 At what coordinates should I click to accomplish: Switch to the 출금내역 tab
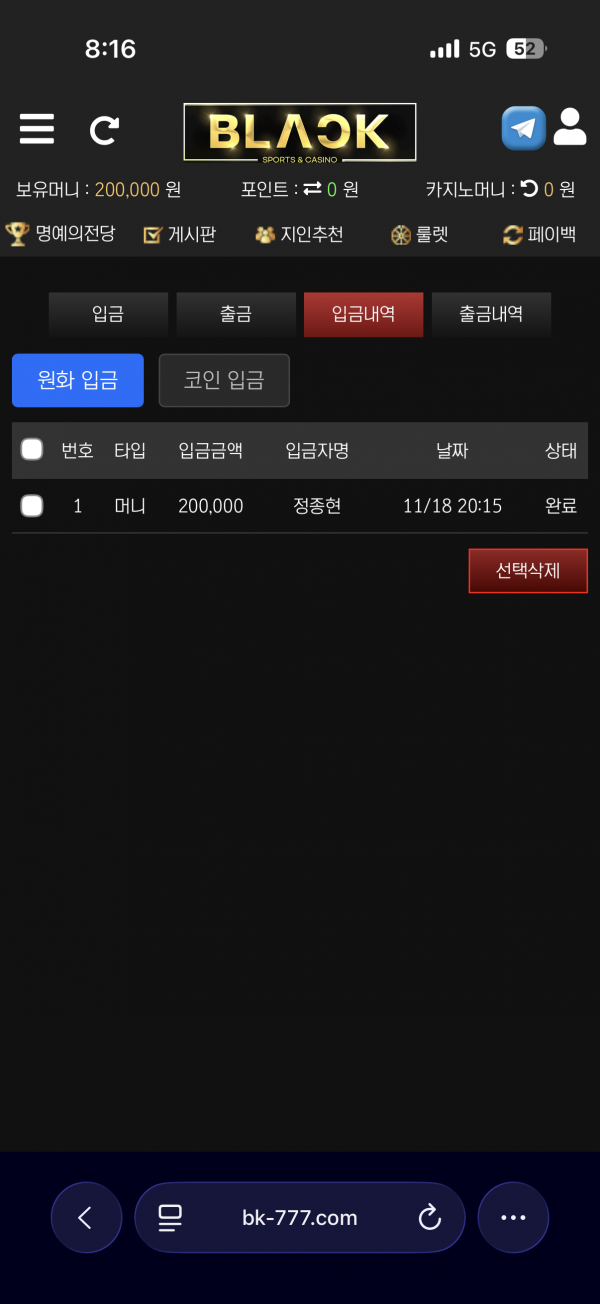491,314
